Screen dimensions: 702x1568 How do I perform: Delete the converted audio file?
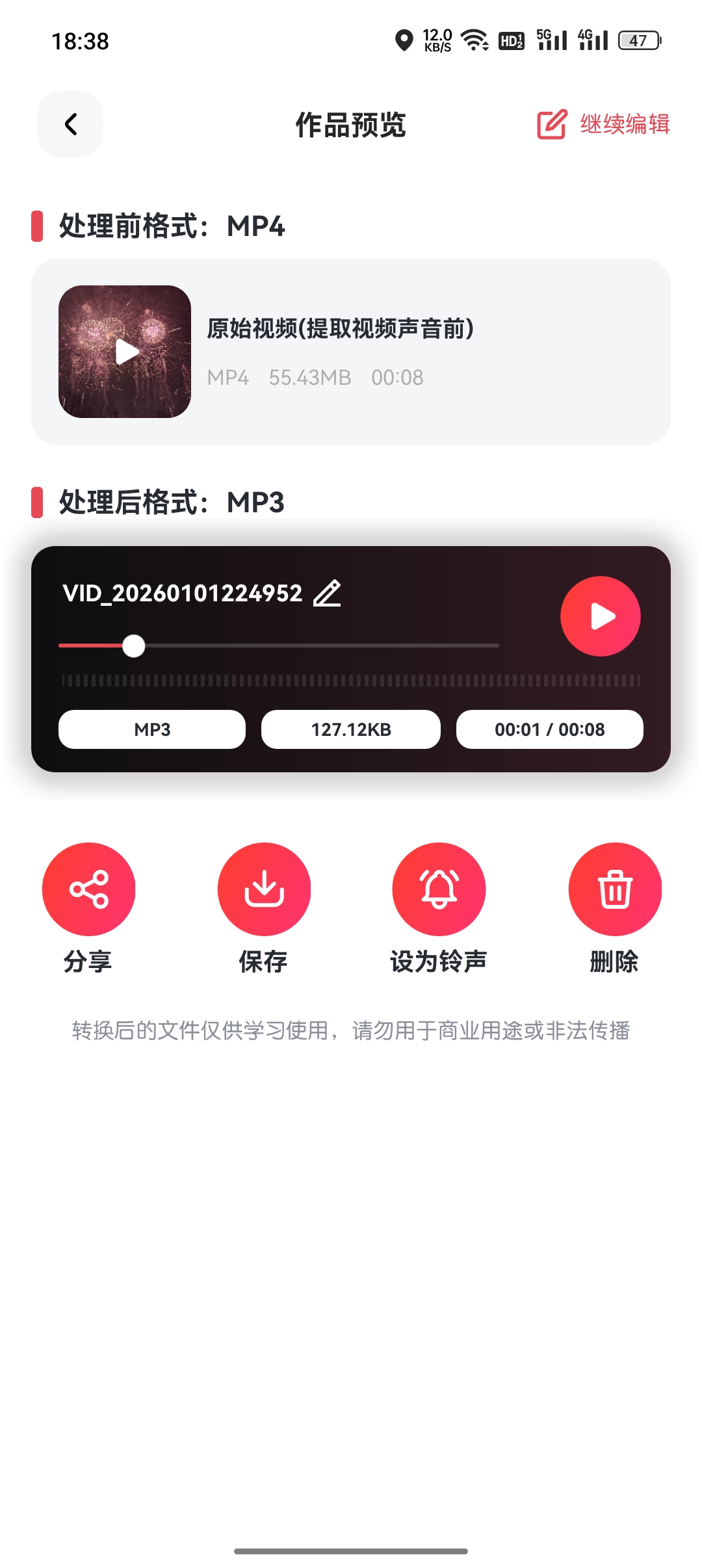(614, 889)
